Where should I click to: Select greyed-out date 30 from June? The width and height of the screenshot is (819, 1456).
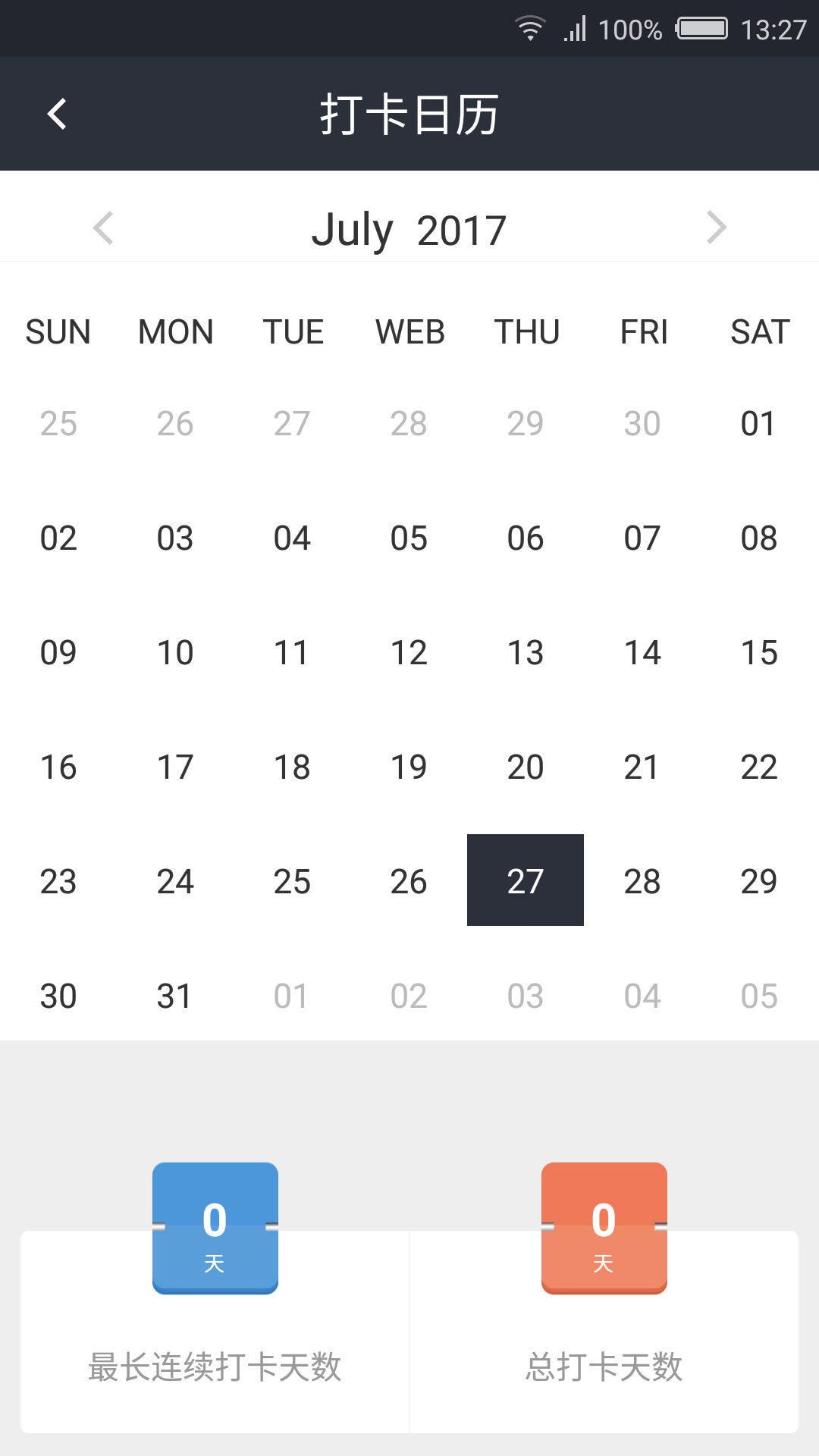point(642,423)
